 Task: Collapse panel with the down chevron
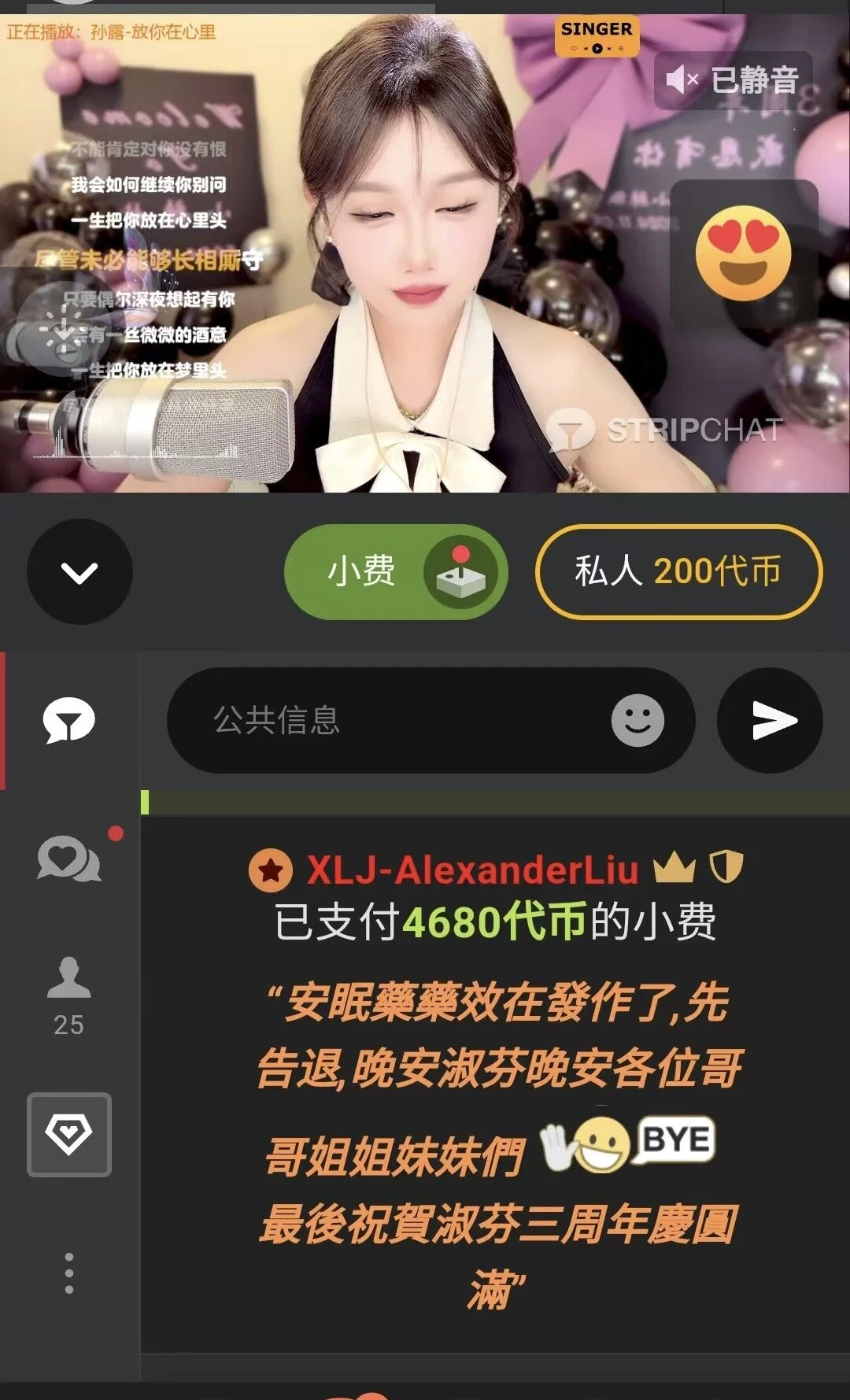pyautogui.click(x=79, y=572)
